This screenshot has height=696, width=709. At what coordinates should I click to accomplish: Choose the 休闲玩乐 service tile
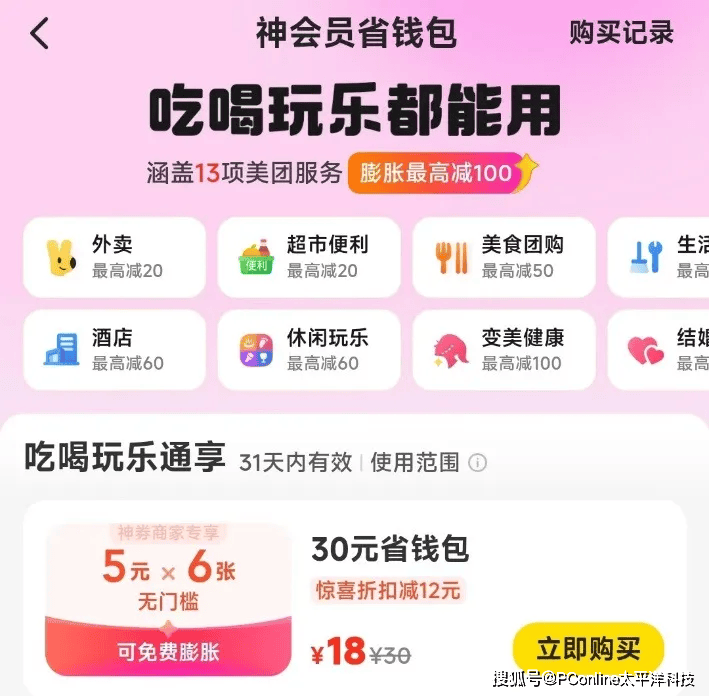pos(308,350)
